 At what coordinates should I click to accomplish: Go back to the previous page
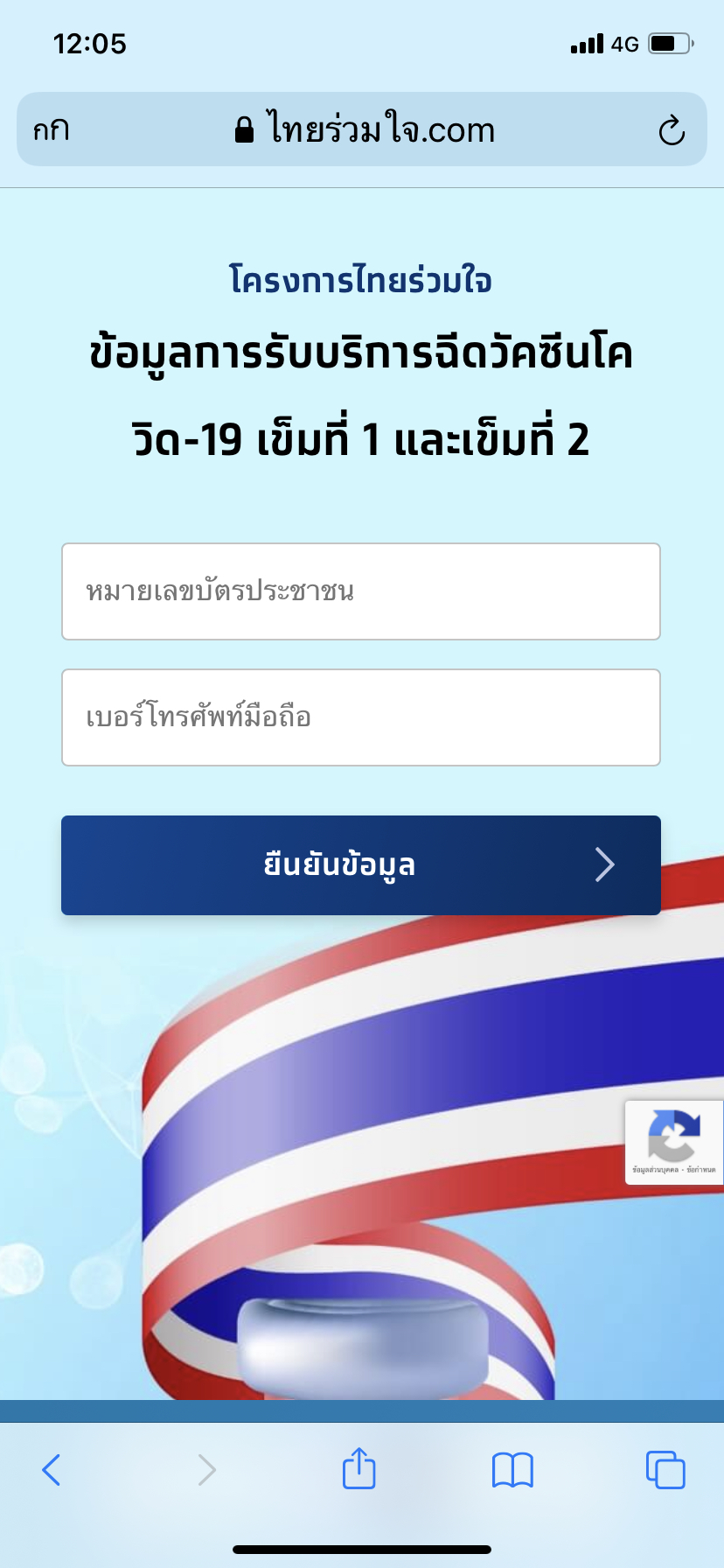(x=52, y=1470)
